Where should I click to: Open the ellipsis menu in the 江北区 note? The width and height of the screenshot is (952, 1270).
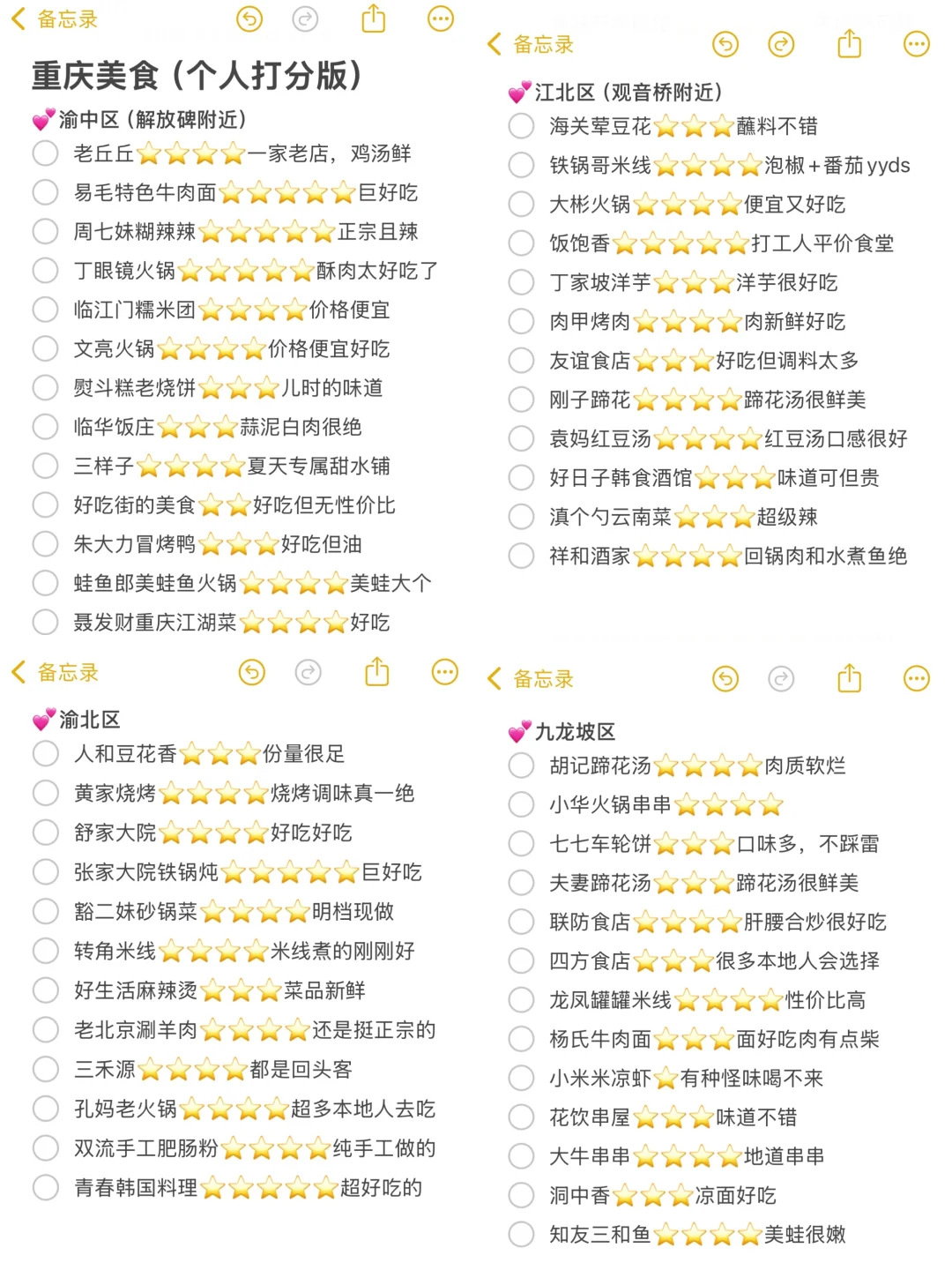(x=917, y=43)
